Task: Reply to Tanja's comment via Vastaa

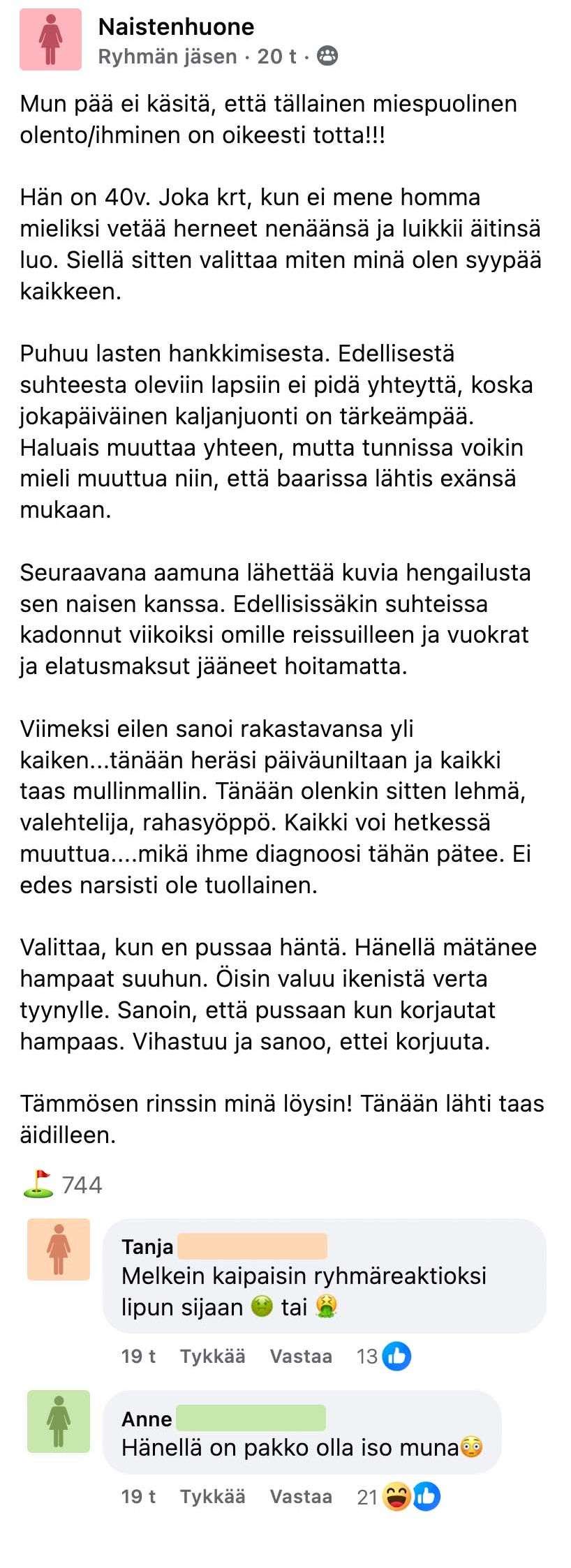Action: (x=301, y=1356)
